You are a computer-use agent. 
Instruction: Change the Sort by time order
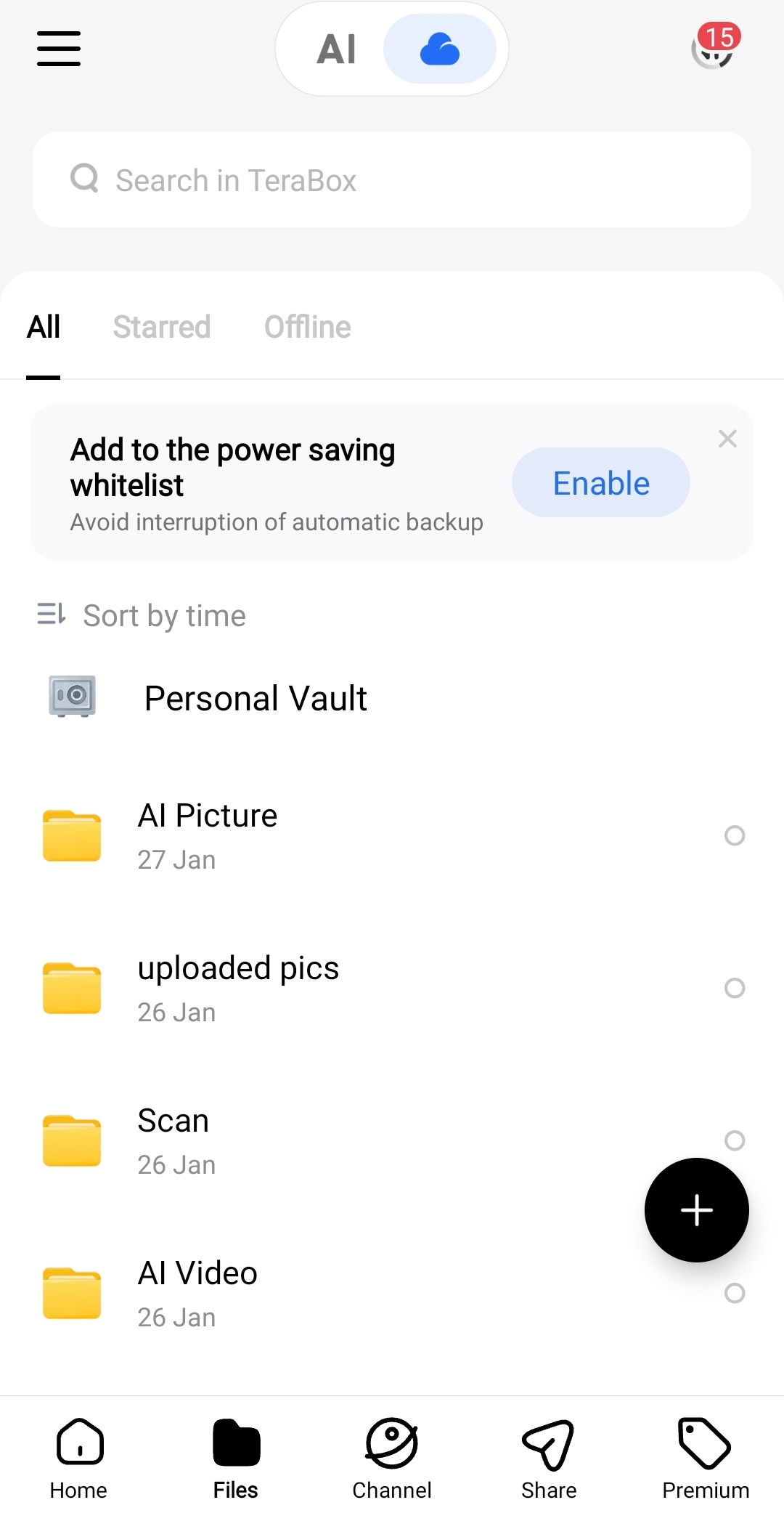coord(142,615)
